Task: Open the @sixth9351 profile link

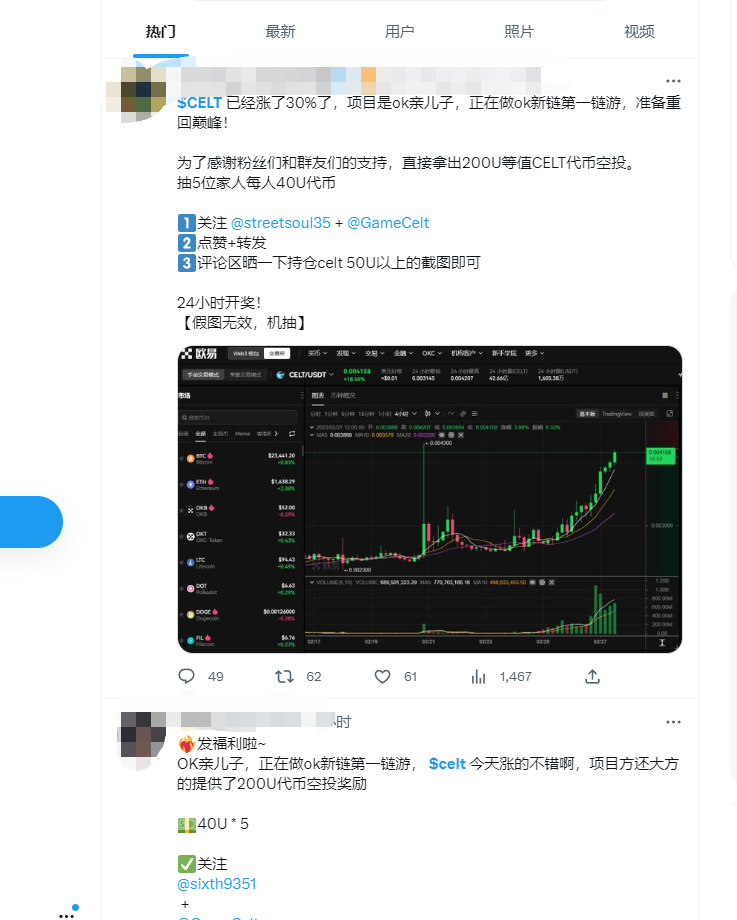Action: (217, 884)
